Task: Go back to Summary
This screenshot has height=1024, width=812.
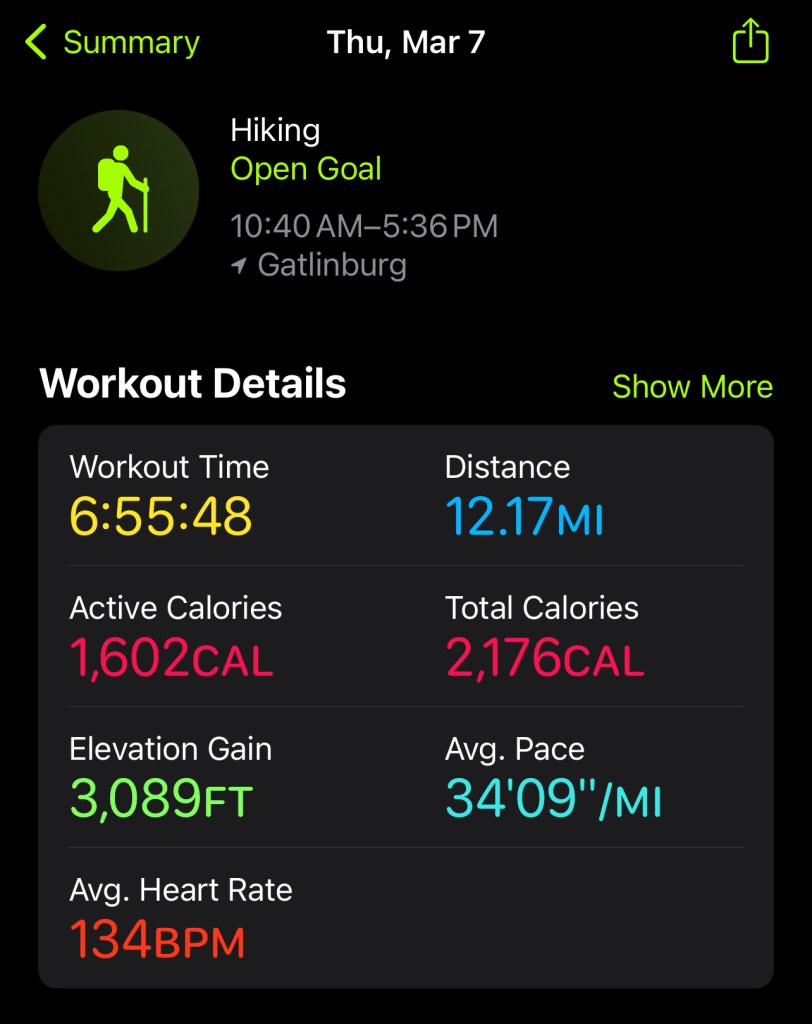Action: click(112, 43)
